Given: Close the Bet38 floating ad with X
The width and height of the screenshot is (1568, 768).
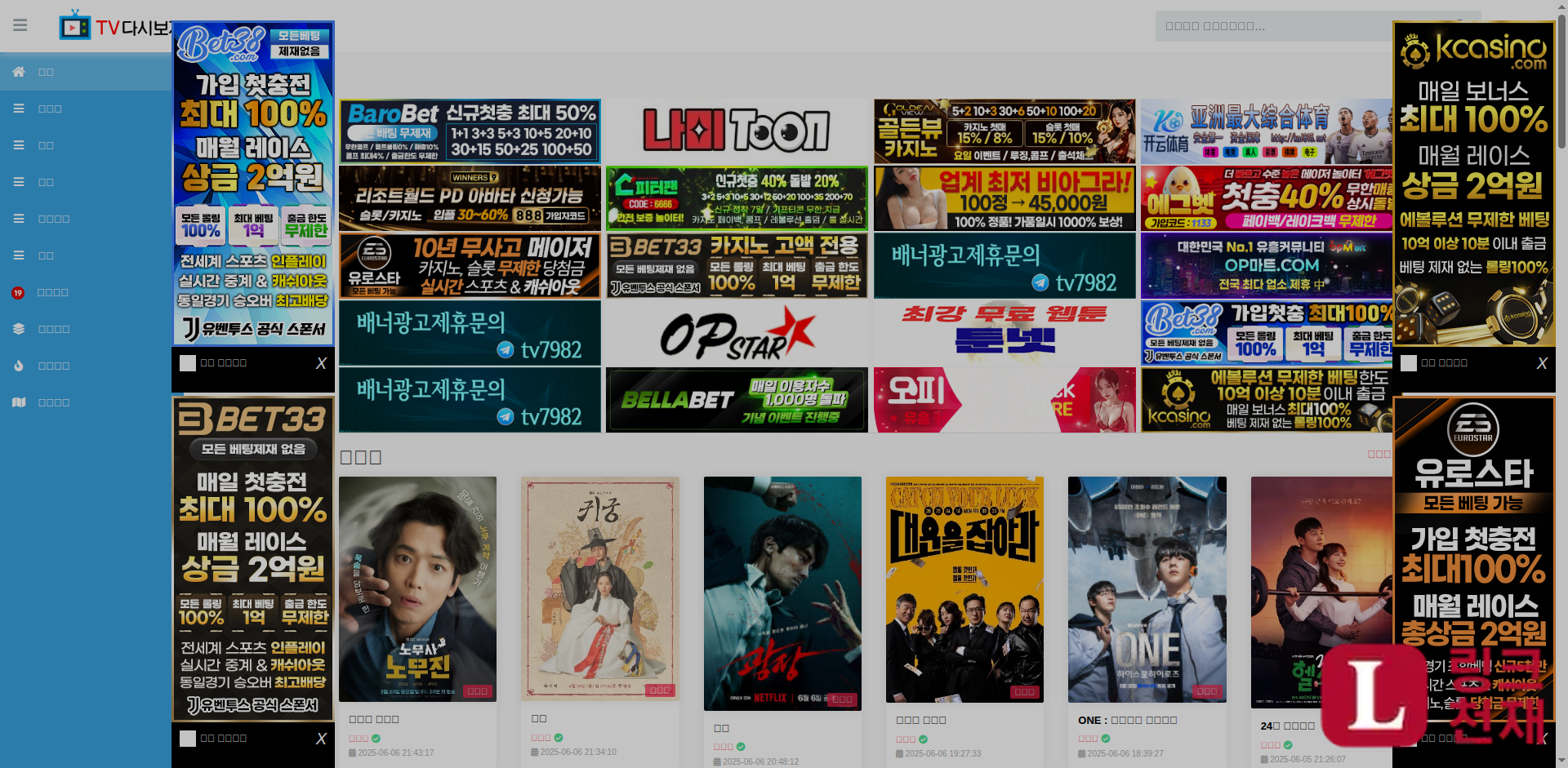Looking at the screenshot, I should point(321,363).
